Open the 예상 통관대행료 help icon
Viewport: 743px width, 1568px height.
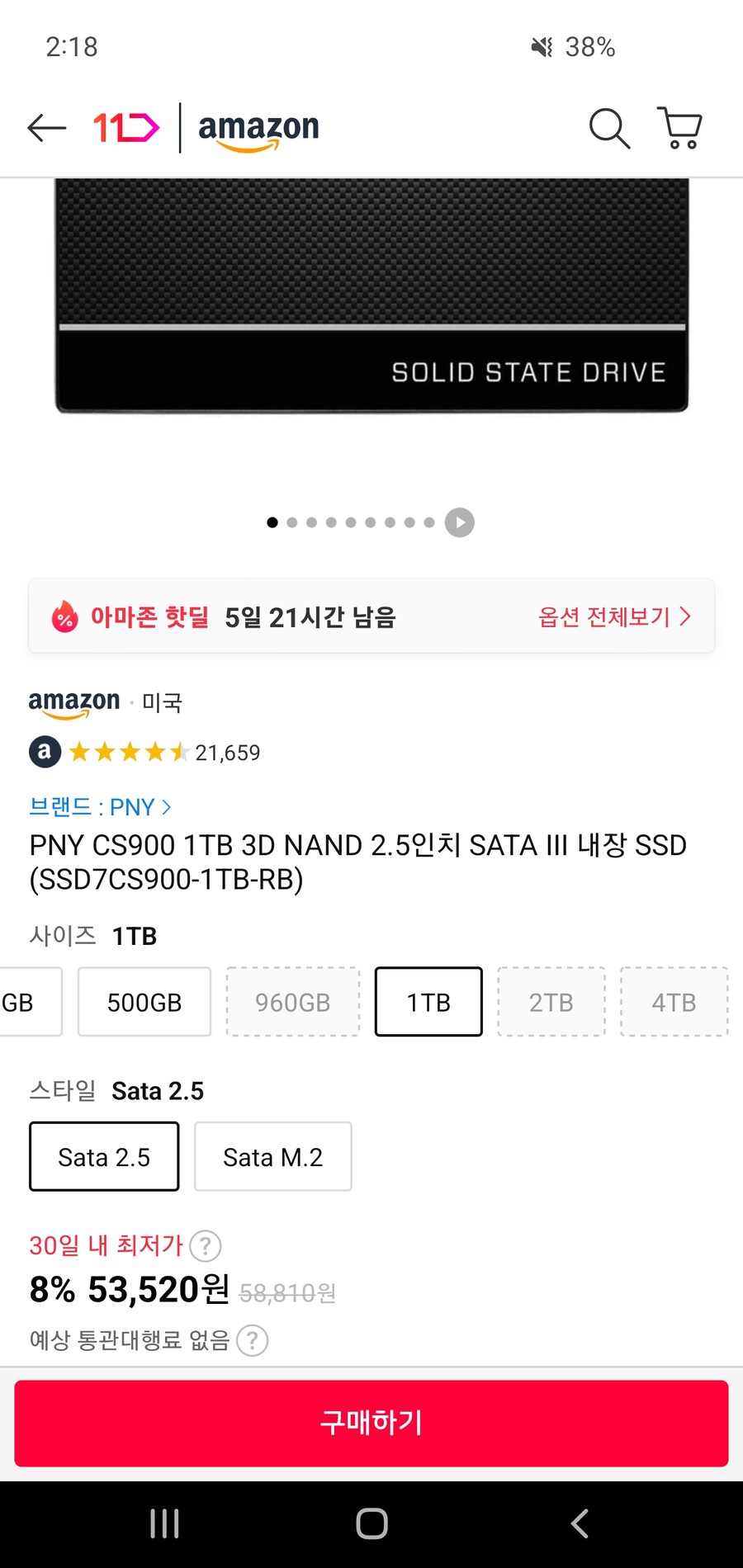click(x=253, y=1340)
